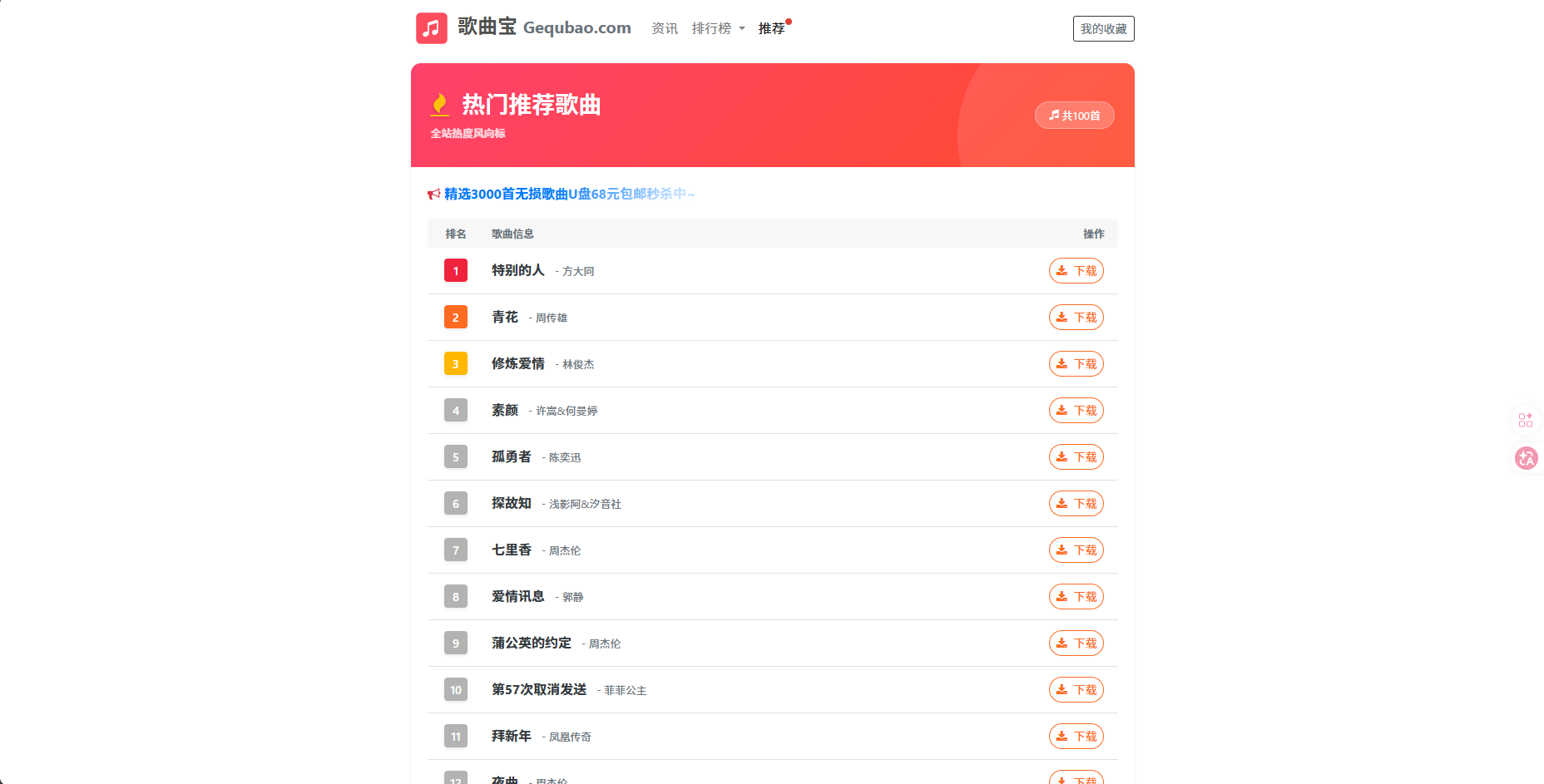Open the U盘 promotion announcement link
Screen dimensions: 1544x784
[568, 194]
